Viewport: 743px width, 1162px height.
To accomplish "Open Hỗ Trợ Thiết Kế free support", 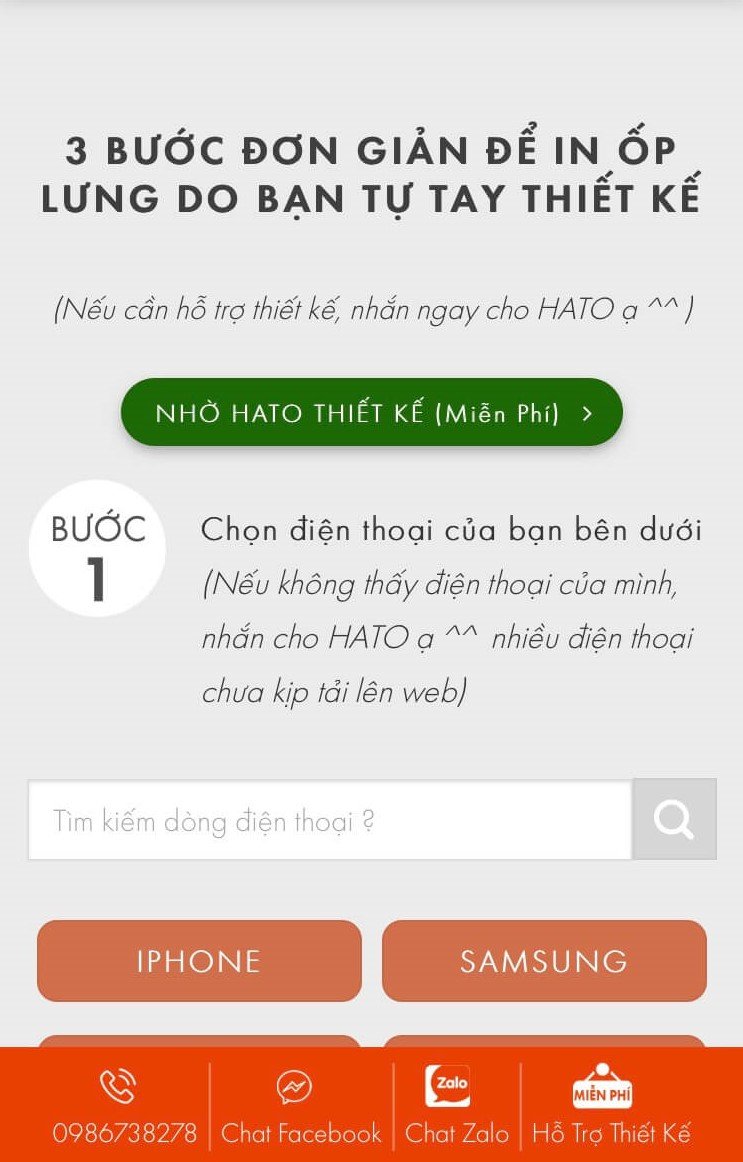I will 611,1105.
